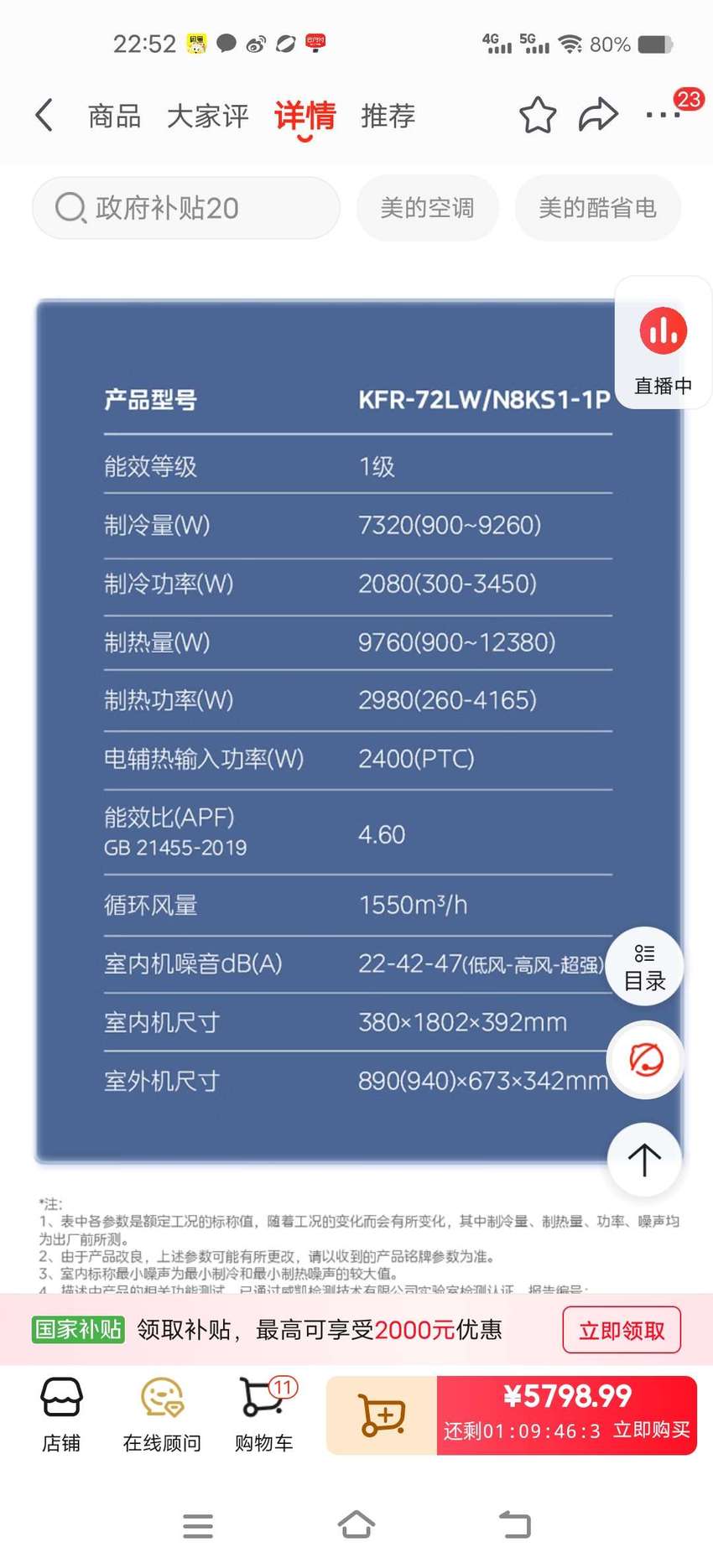Select the 美的酷省电 chip

pyautogui.click(x=597, y=208)
